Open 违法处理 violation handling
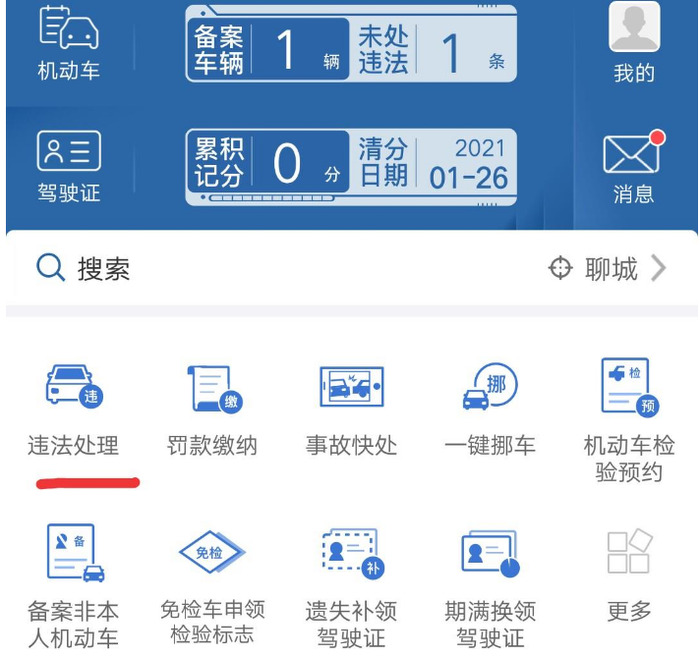 [x=73, y=410]
